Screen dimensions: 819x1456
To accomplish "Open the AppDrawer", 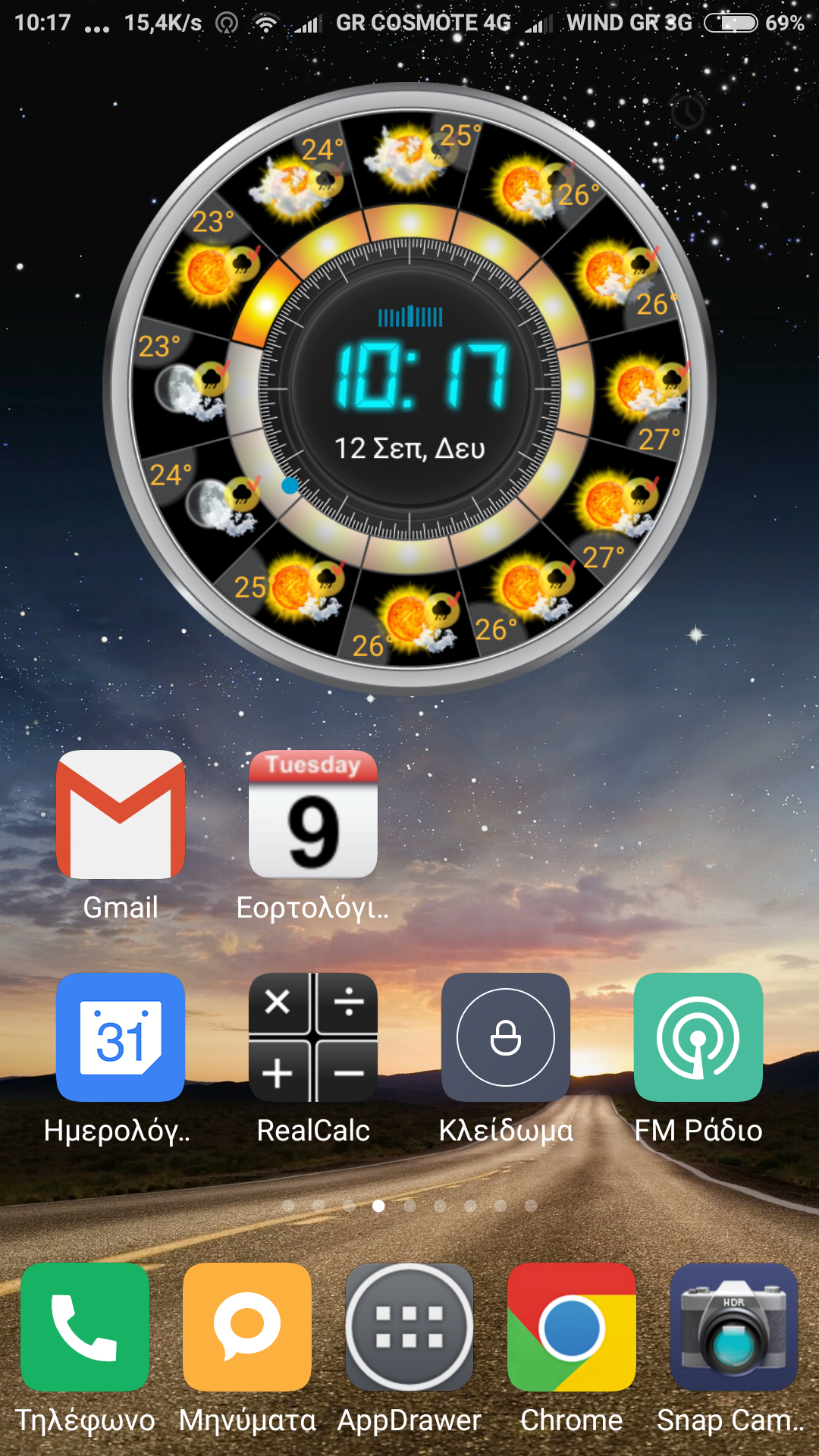I will click(409, 1327).
